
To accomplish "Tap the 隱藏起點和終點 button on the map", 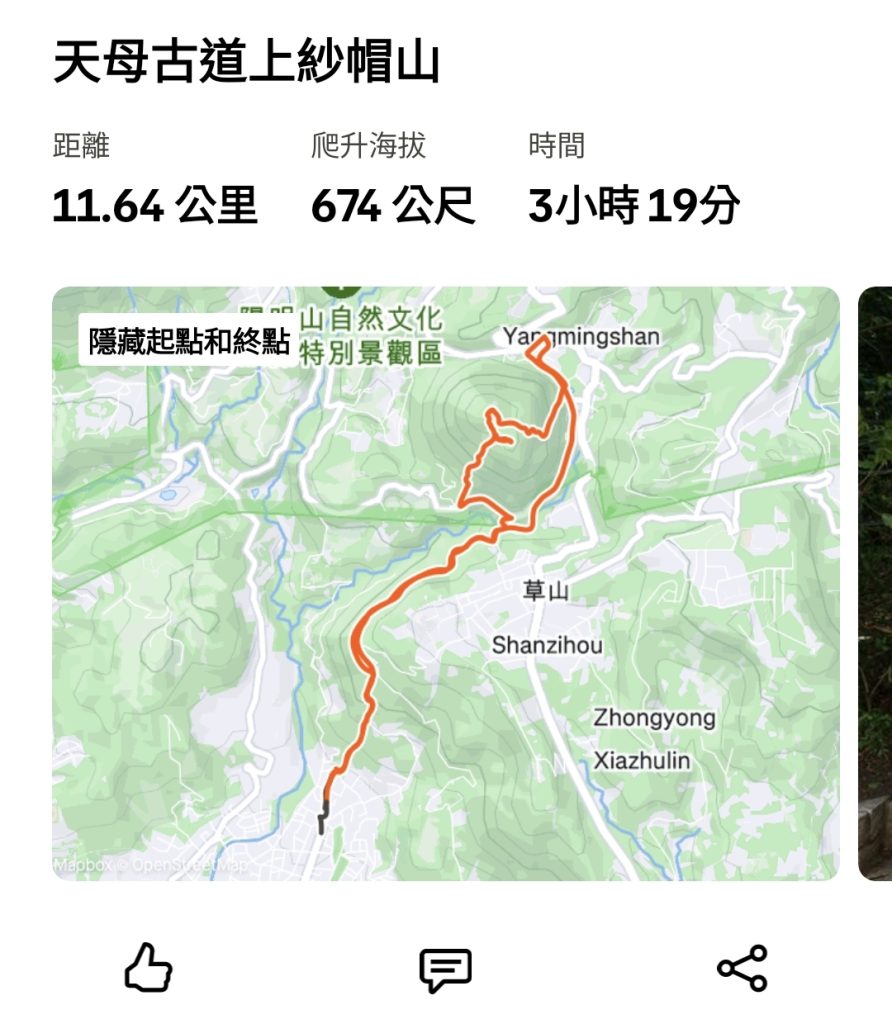I will (188, 342).
